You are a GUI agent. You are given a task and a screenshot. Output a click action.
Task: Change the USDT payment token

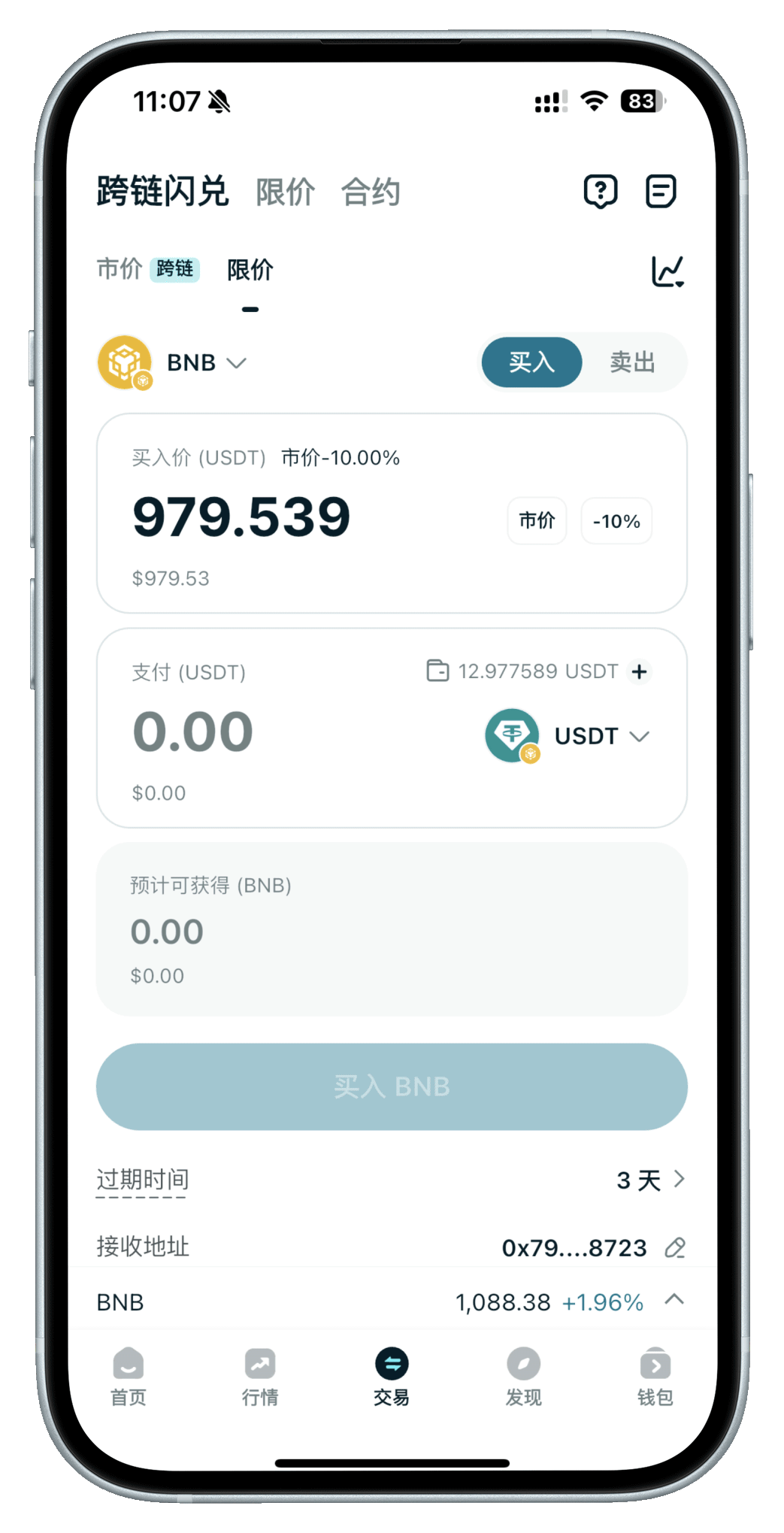pos(601,736)
